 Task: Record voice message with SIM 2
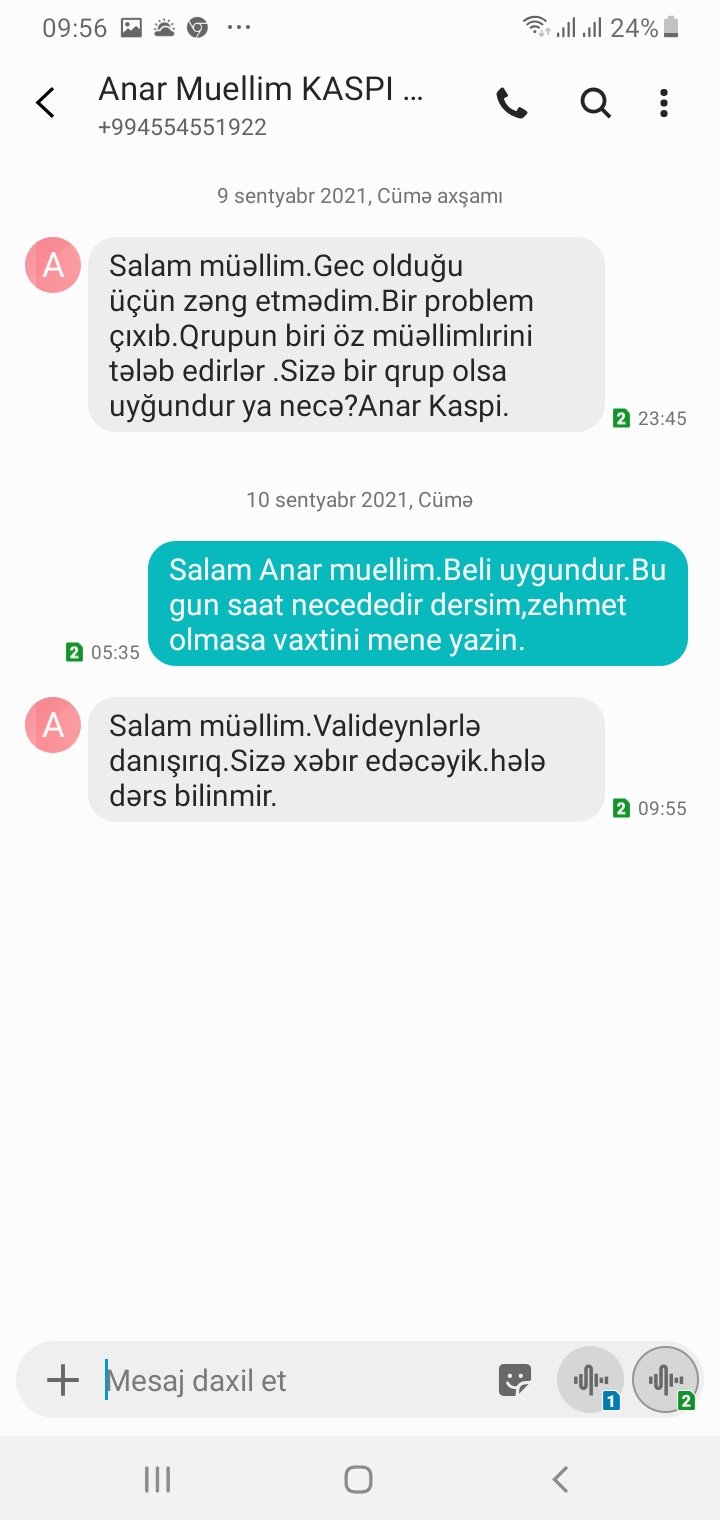(x=666, y=1381)
